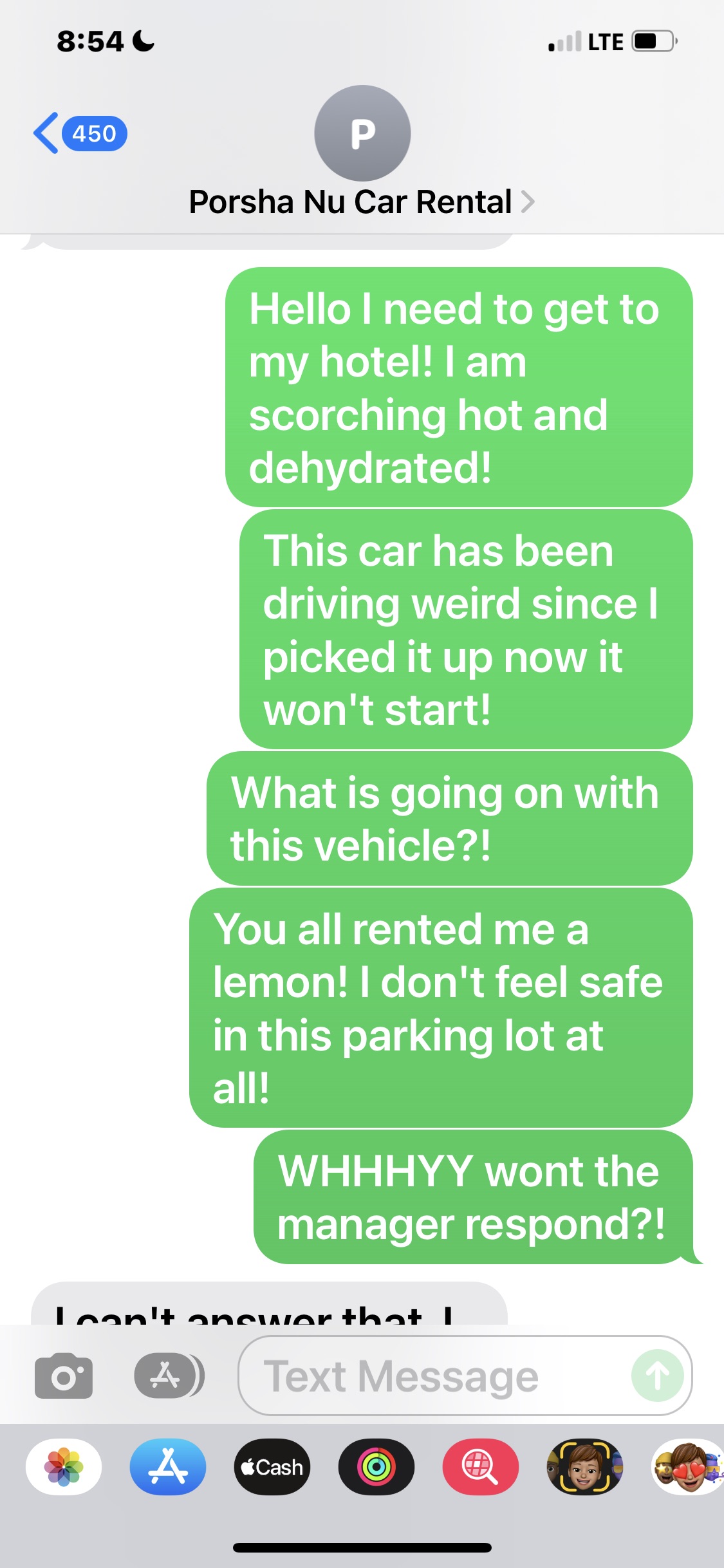Screen dimensions: 724x1568
Task: Tap the WHHHYY manager message bubble
Action: [x=470, y=1197]
